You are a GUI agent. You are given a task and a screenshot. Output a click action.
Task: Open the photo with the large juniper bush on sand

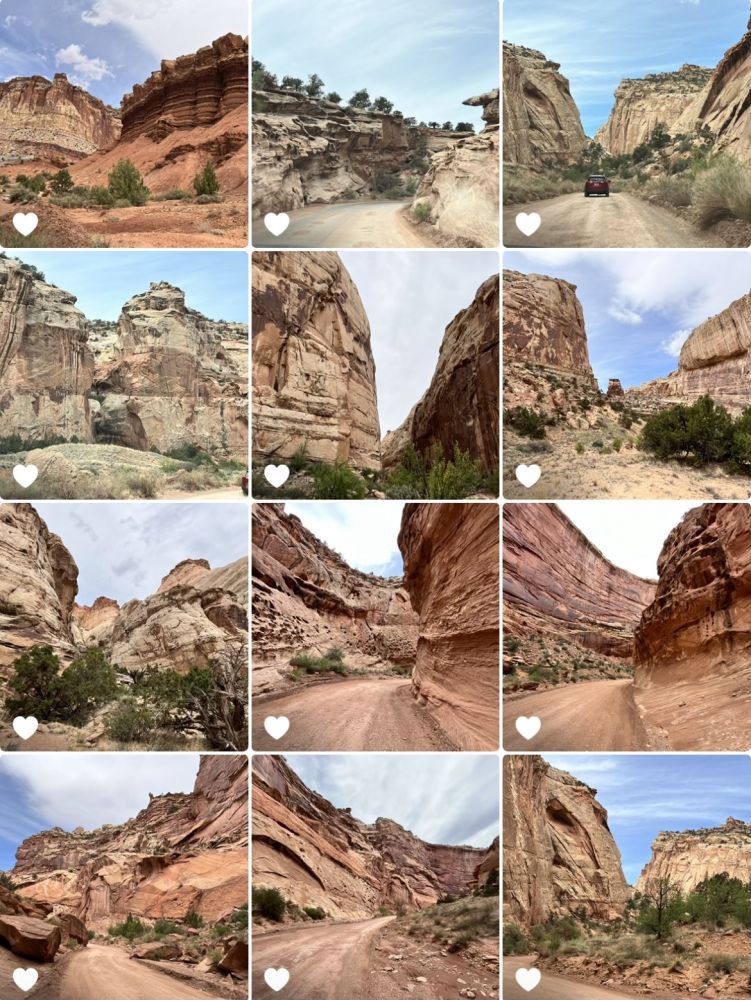(x=626, y=374)
